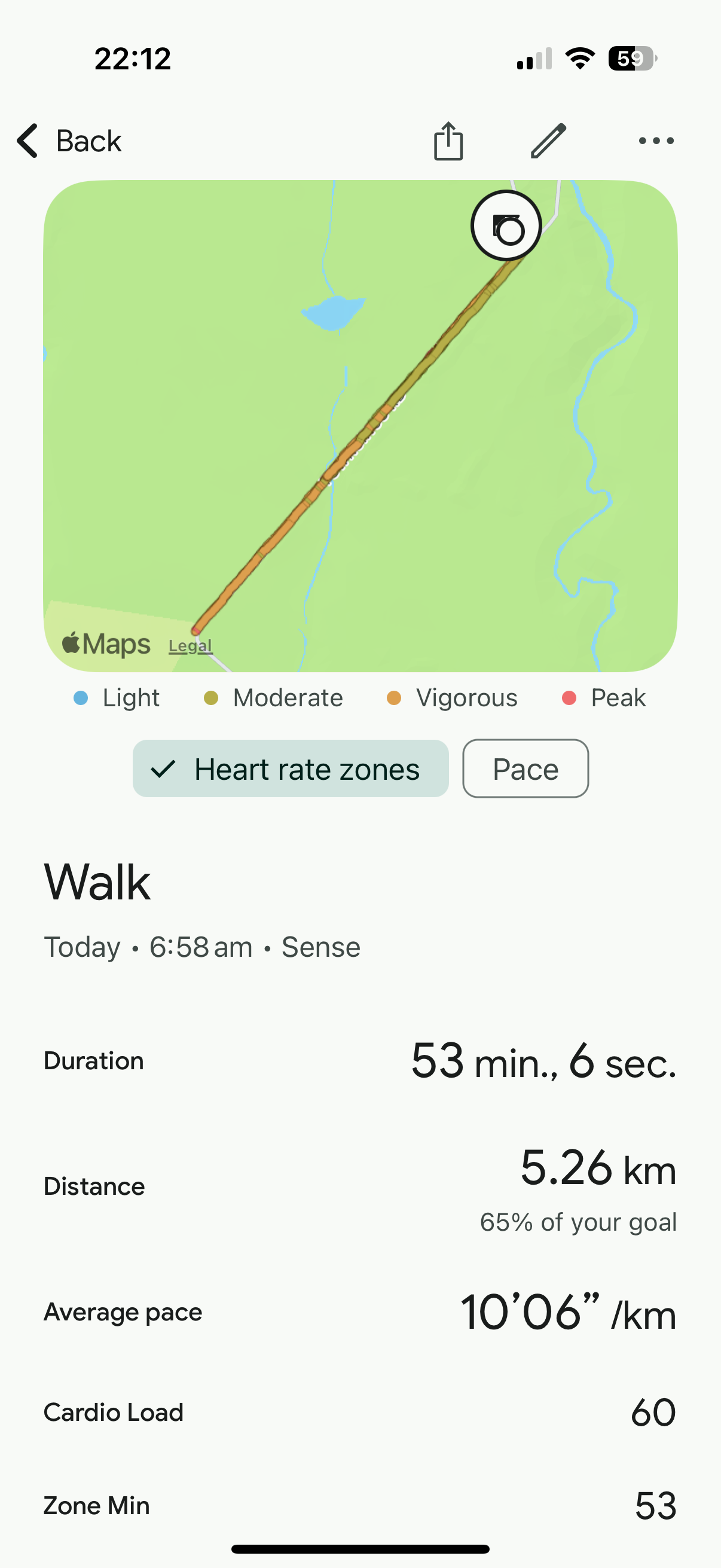The height and width of the screenshot is (1568, 721).
Task: Go back to the previous screen
Action: (69, 141)
